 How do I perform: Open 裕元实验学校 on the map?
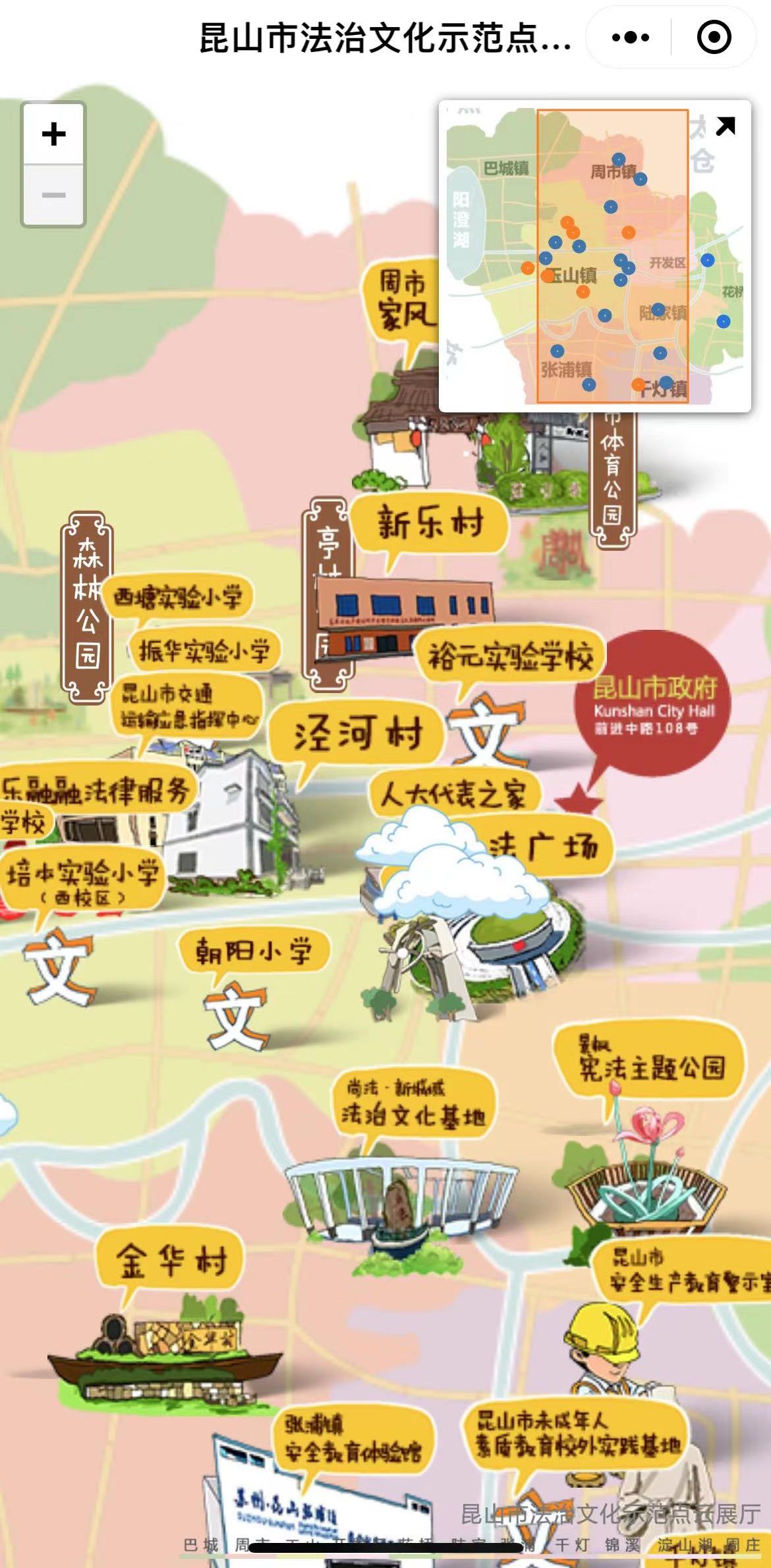(x=510, y=656)
